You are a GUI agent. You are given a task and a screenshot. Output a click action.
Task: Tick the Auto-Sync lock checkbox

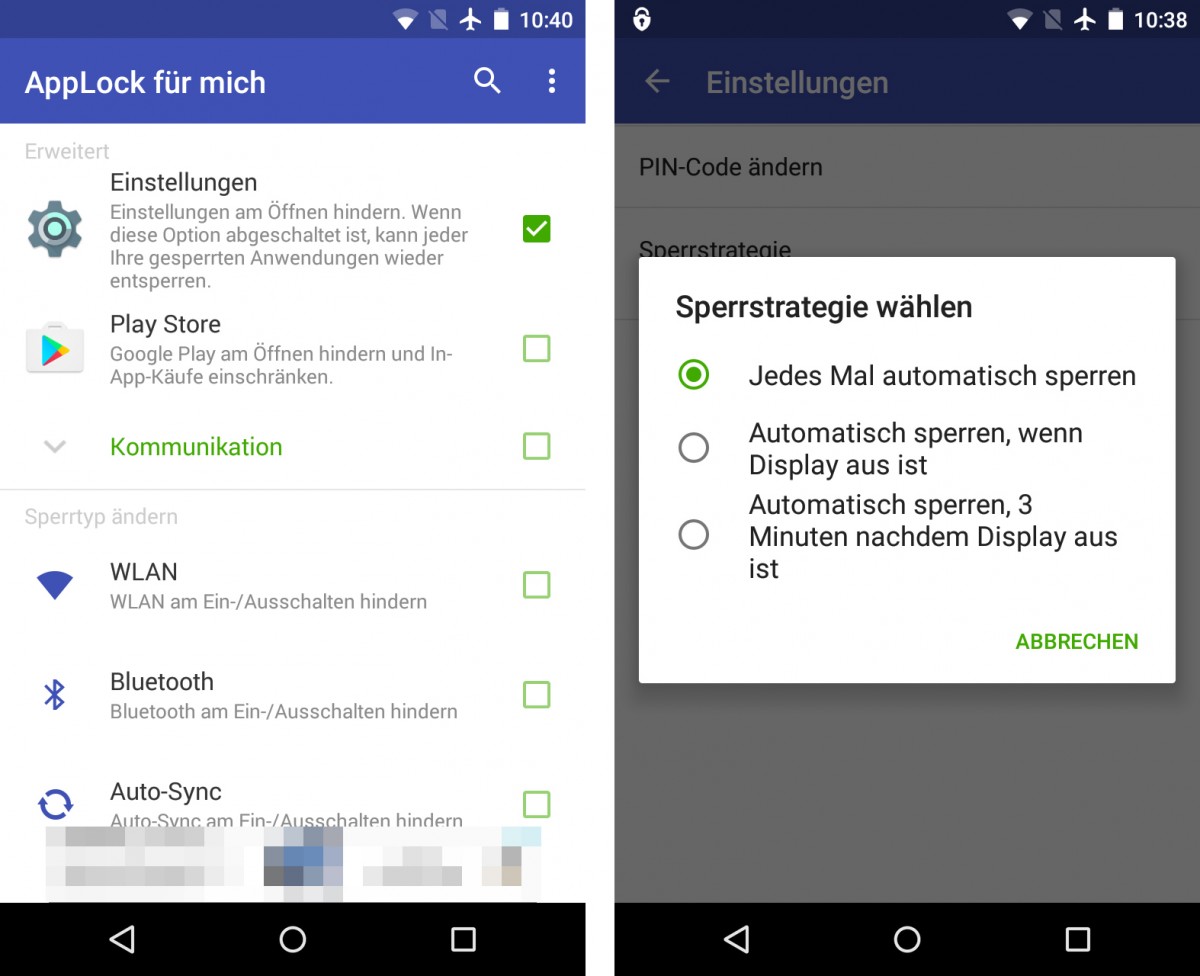click(537, 804)
